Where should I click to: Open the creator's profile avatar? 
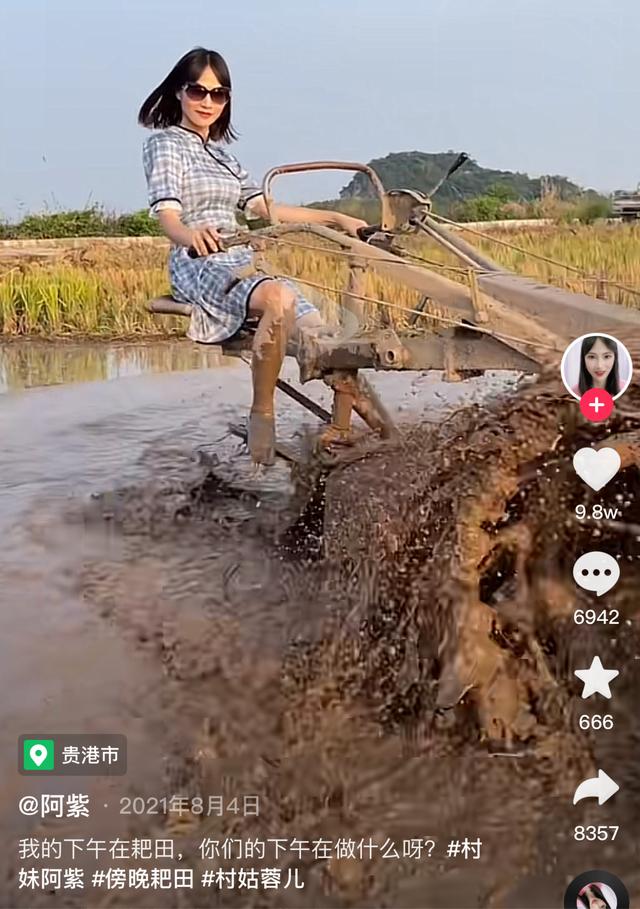596,366
